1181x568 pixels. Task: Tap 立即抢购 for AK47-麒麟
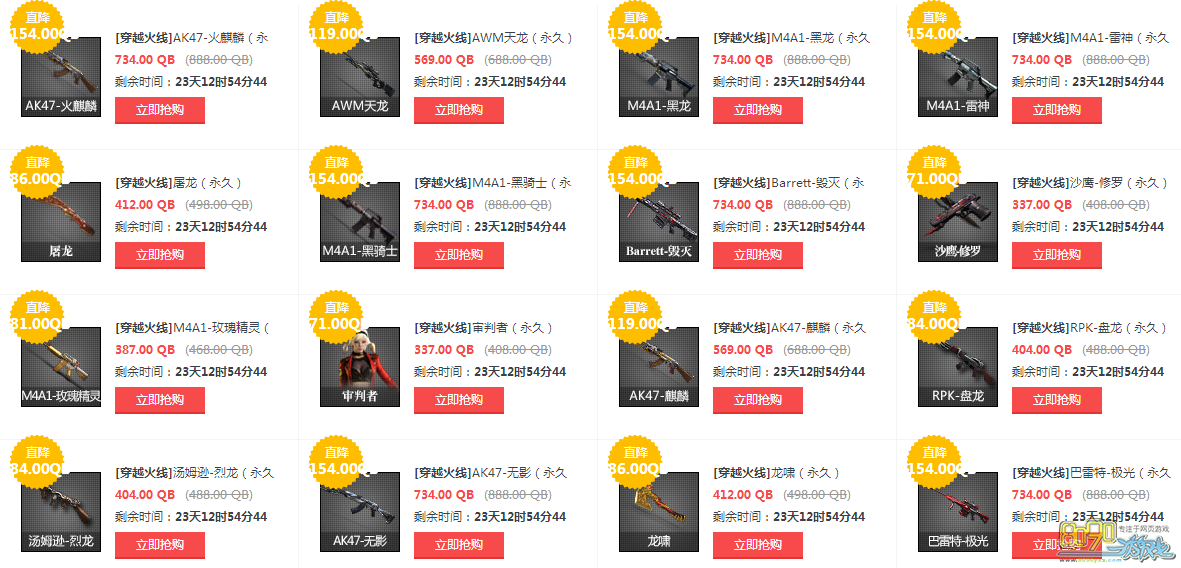pos(758,400)
